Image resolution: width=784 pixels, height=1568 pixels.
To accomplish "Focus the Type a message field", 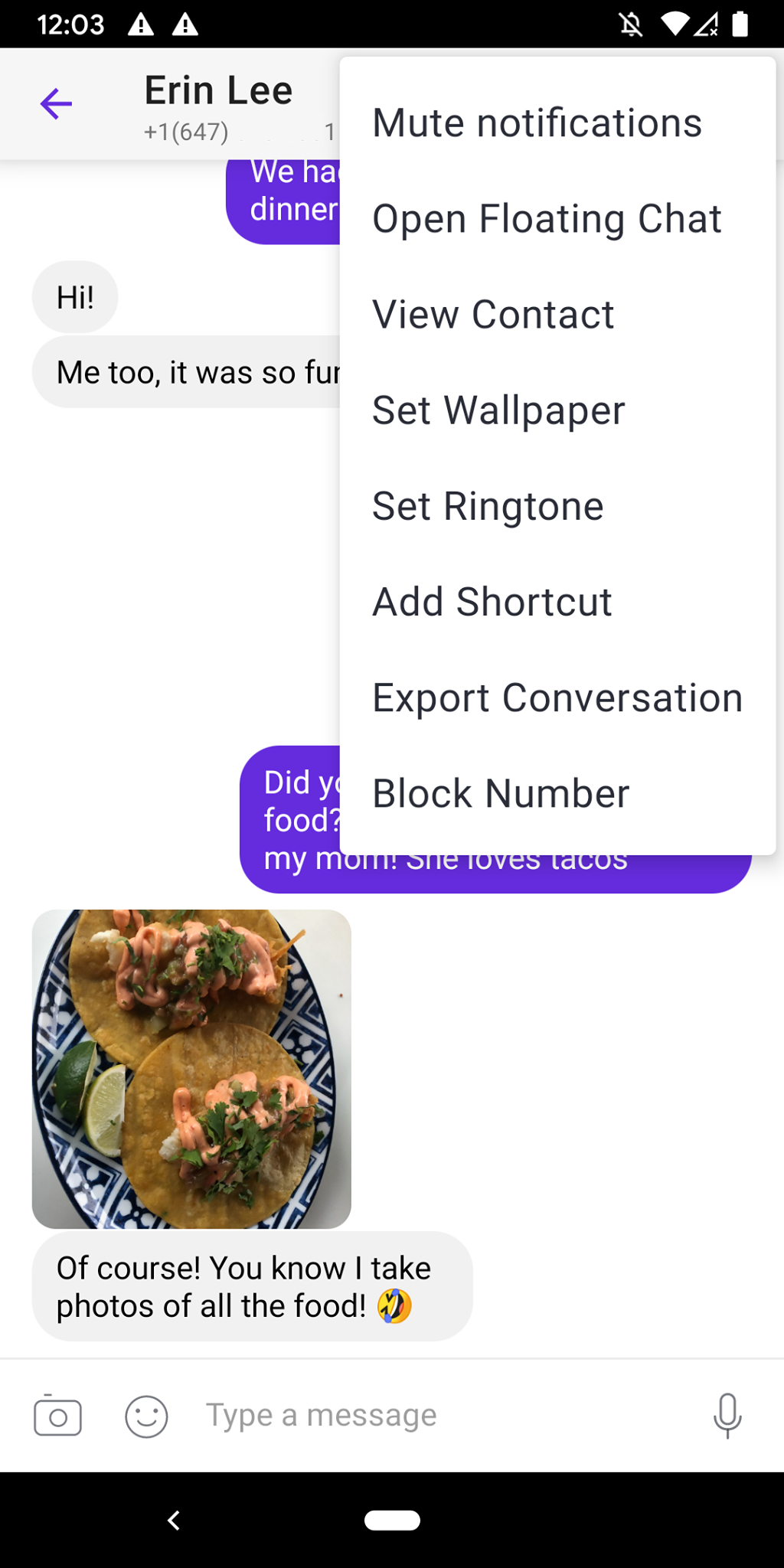I will coord(444,1415).
